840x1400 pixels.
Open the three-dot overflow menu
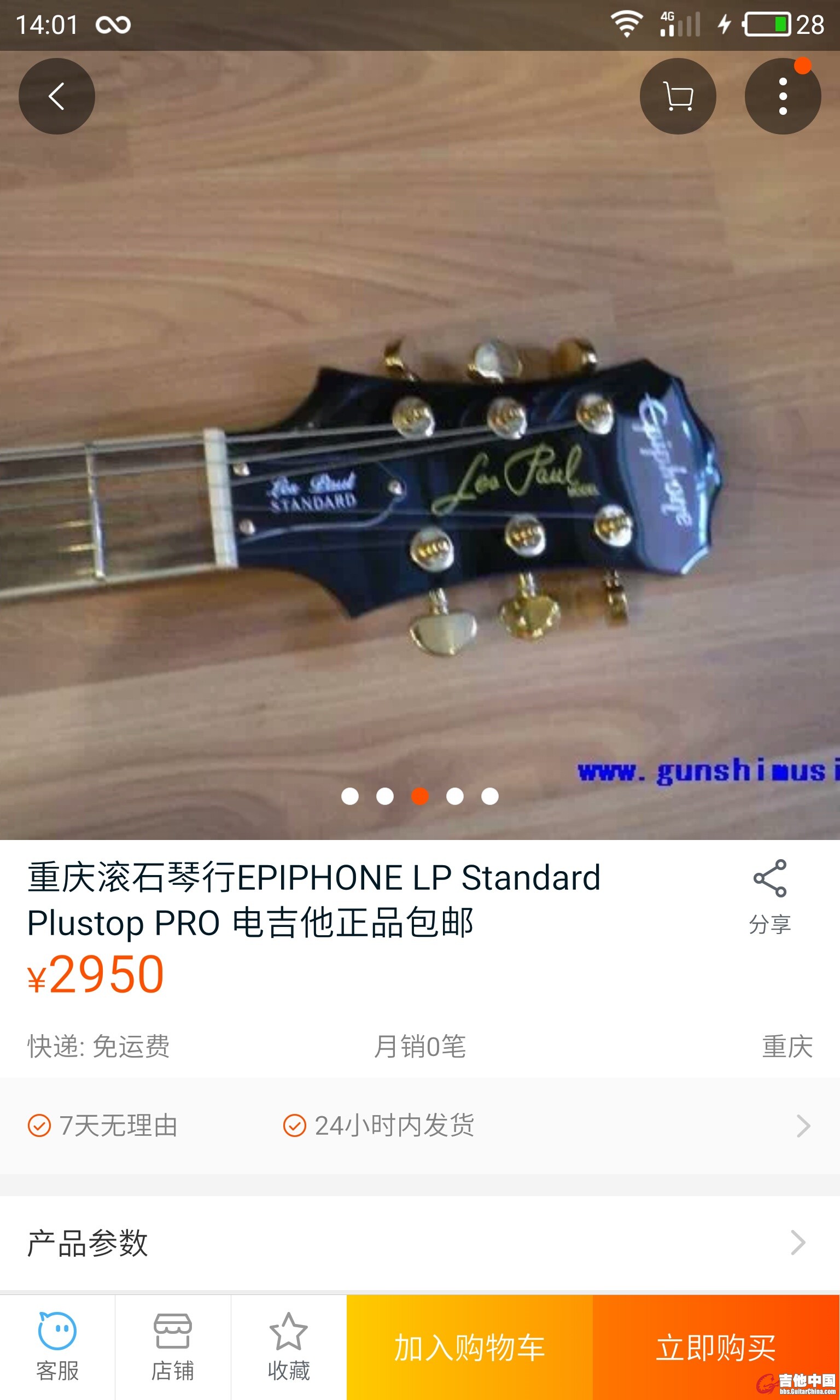[782, 96]
